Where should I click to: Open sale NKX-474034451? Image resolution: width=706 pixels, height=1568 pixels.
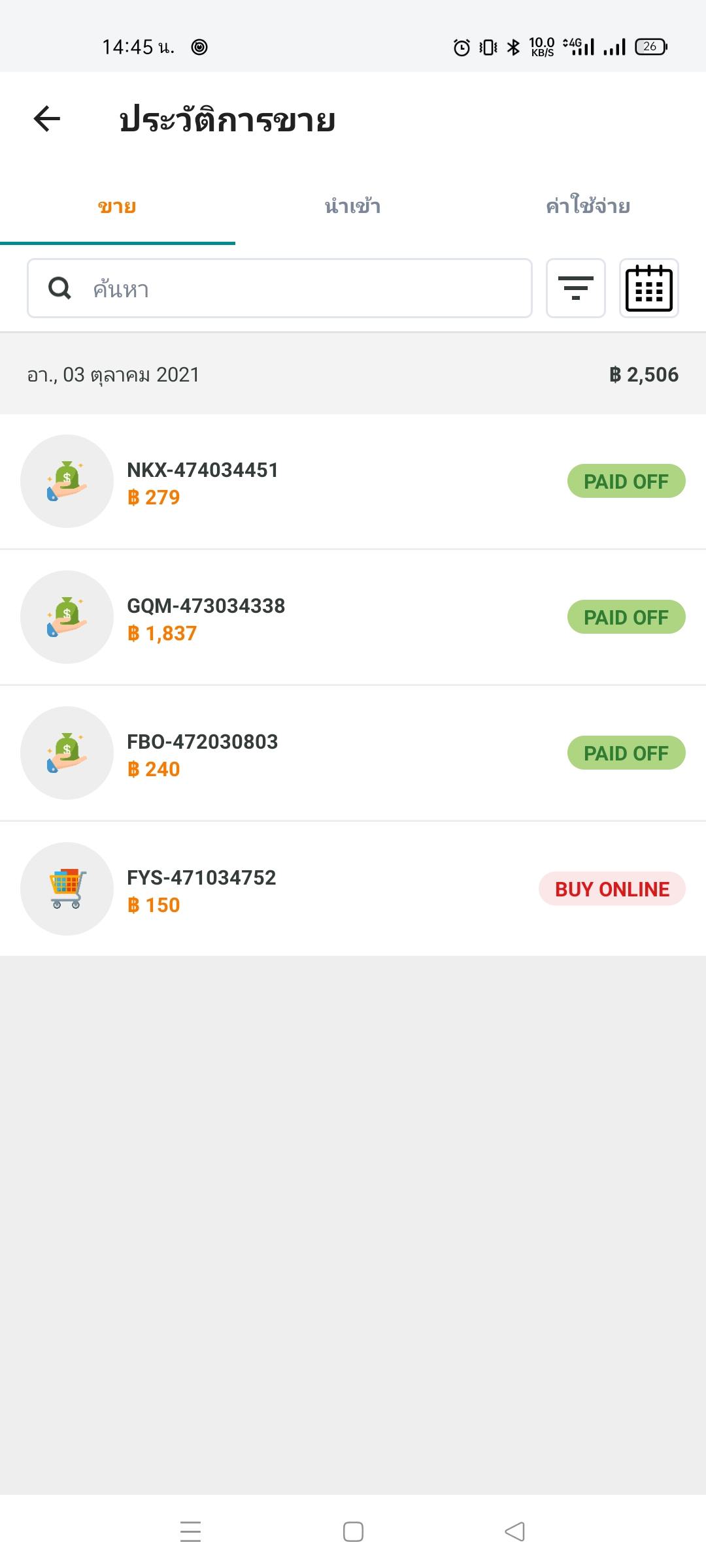pyautogui.click(x=353, y=482)
